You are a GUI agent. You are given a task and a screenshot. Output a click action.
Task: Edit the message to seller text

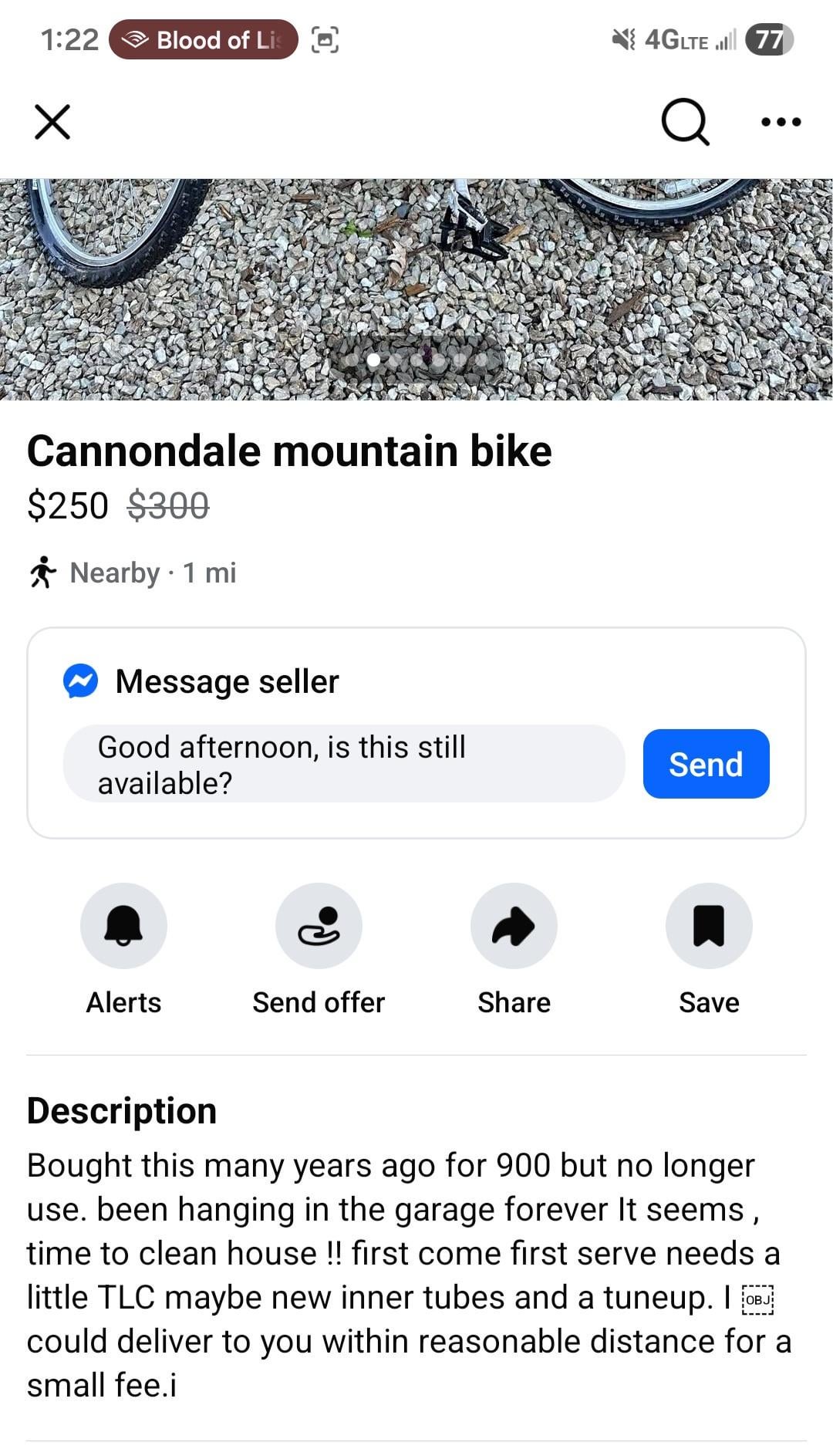(343, 764)
